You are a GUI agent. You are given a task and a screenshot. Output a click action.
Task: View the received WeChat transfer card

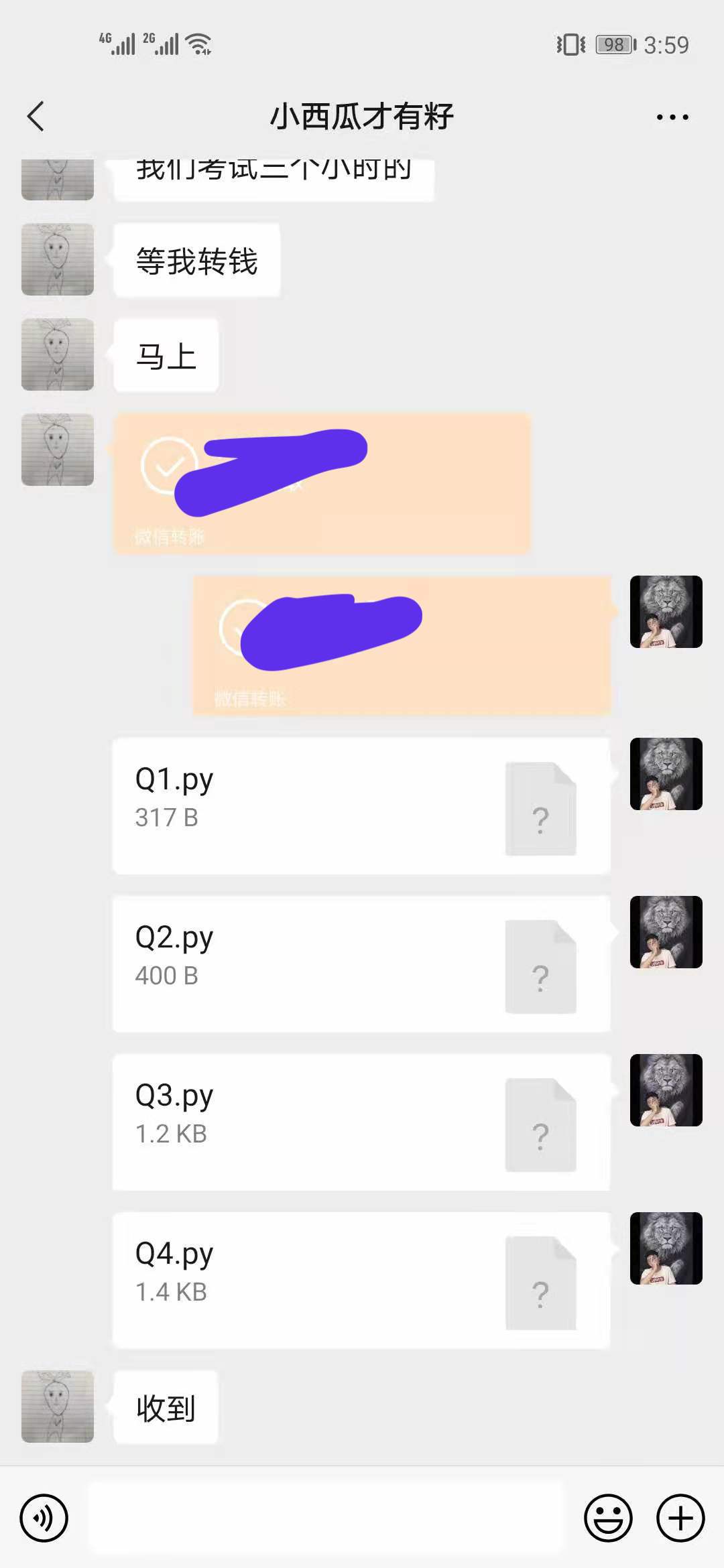pos(322,484)
